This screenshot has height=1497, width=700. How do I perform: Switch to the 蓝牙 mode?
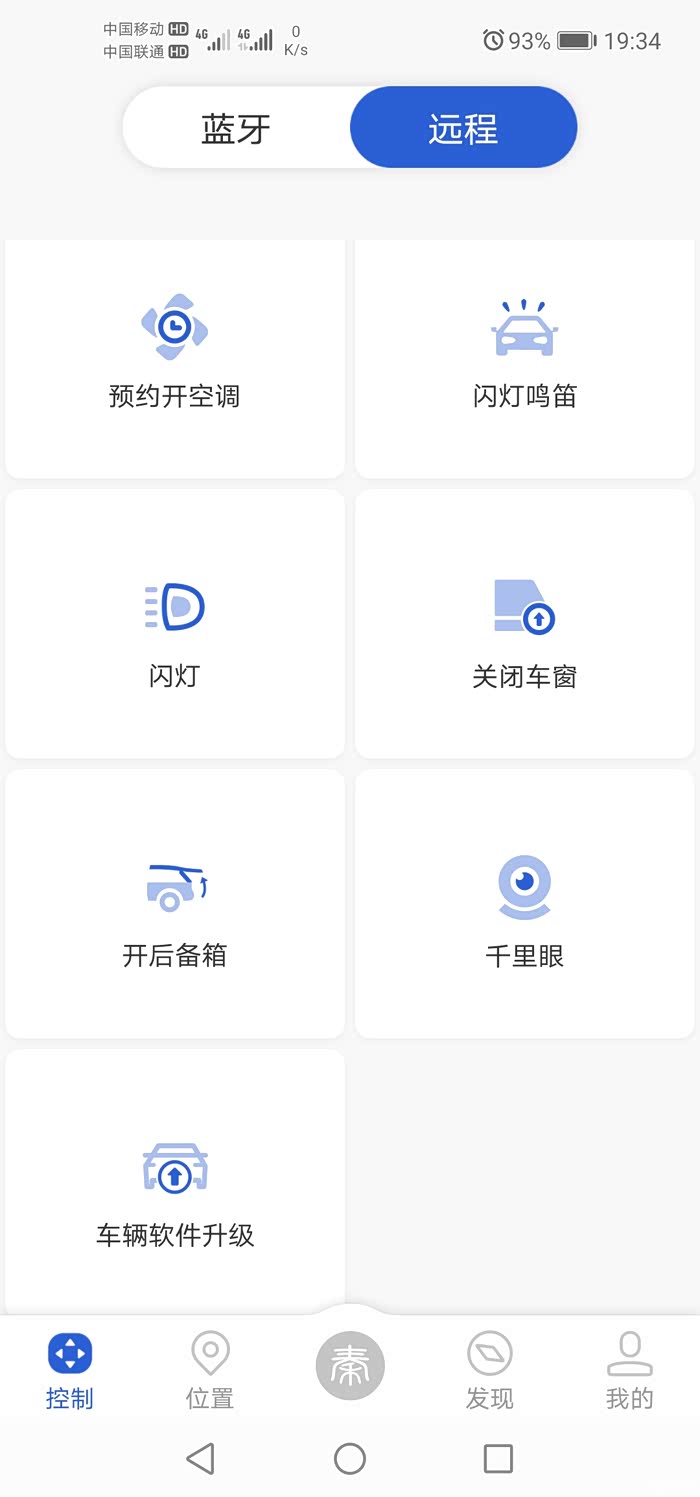pyautogui.click(x=236, y=128)
